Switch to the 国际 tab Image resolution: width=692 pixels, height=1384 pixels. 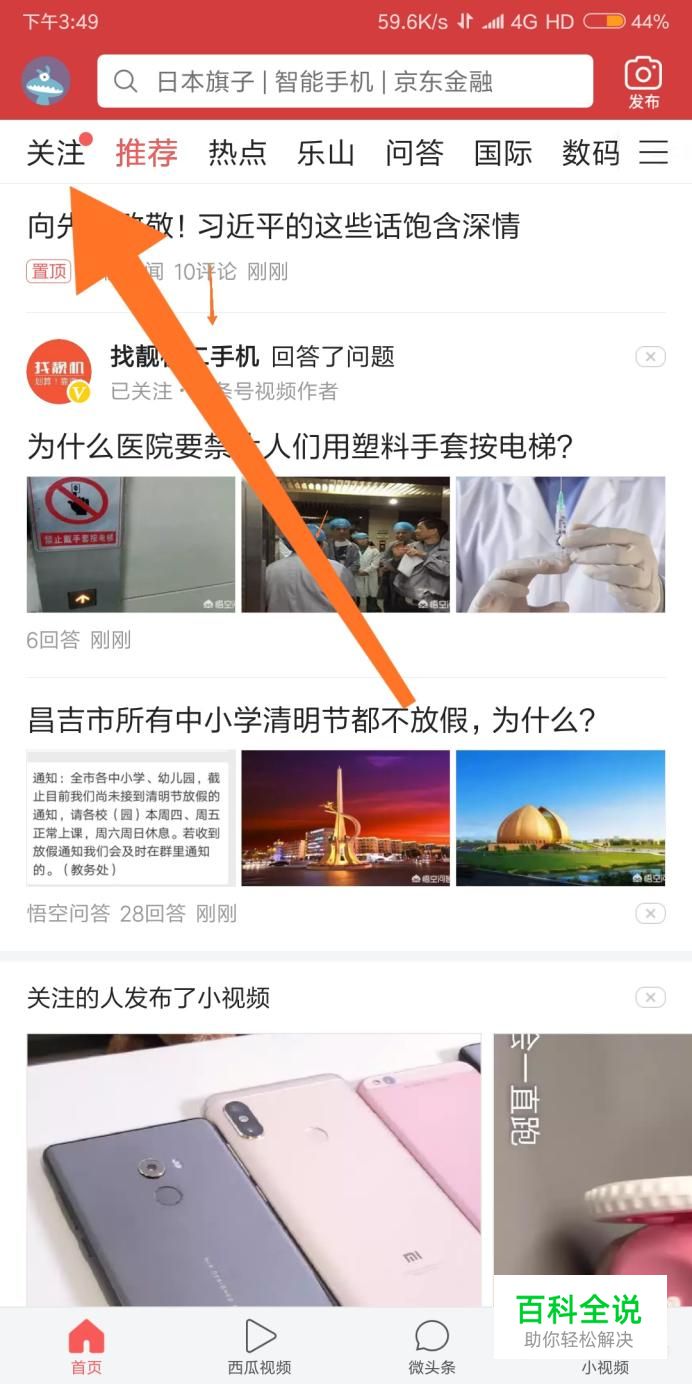pyautogui.click(x=503, y=153)
